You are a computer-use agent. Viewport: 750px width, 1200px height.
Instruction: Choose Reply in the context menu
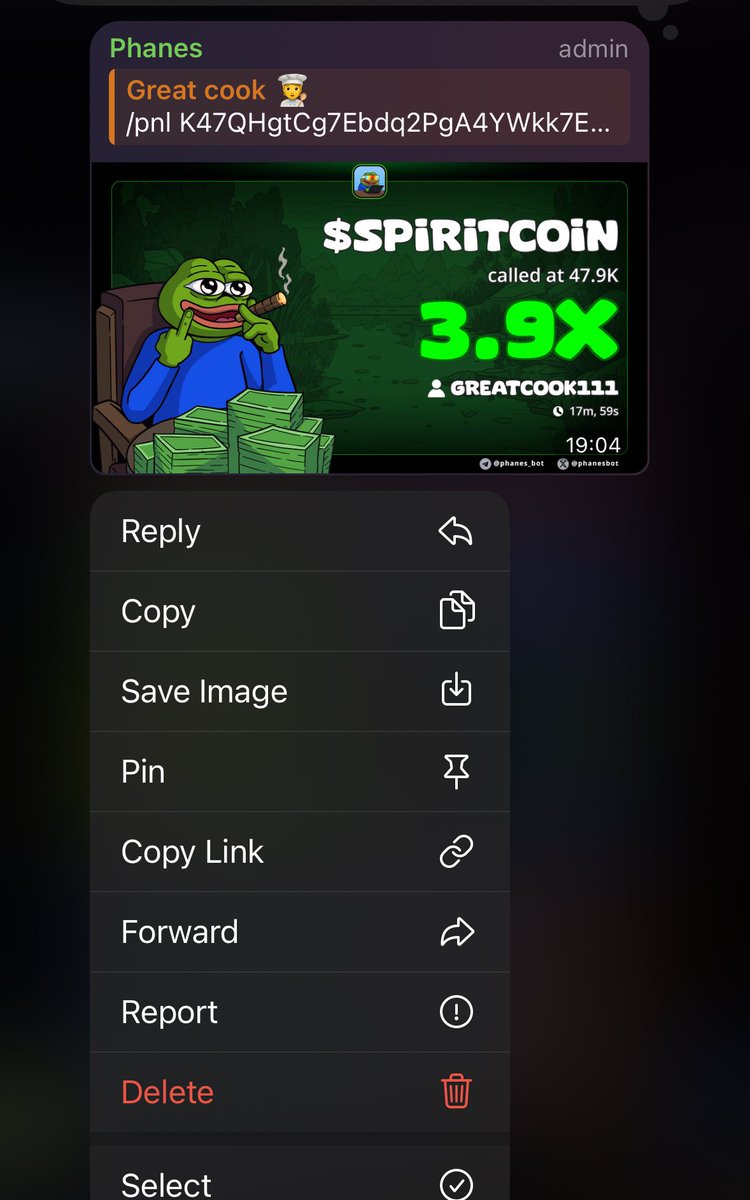[299, 531]
